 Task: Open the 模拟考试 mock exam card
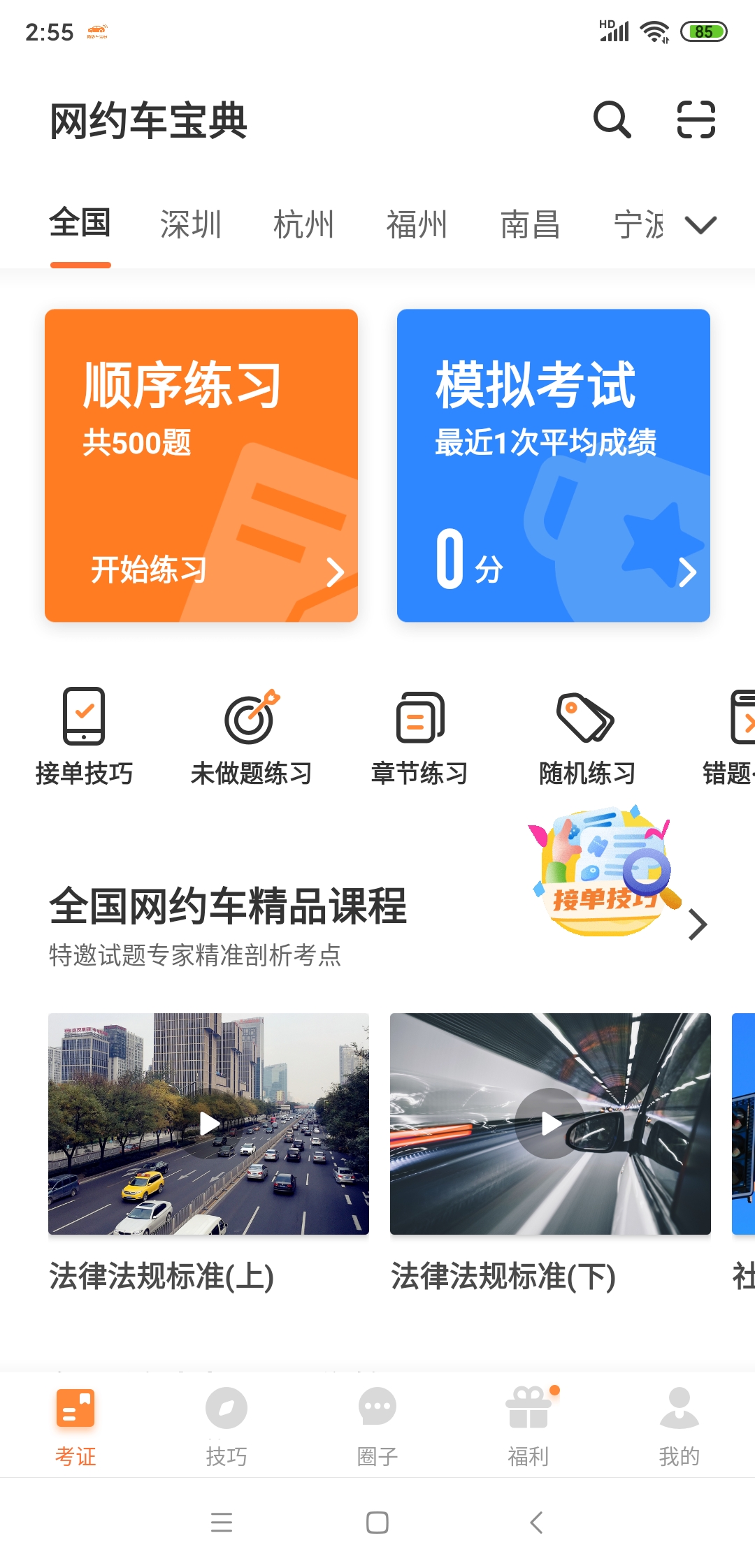click(554, 465)
